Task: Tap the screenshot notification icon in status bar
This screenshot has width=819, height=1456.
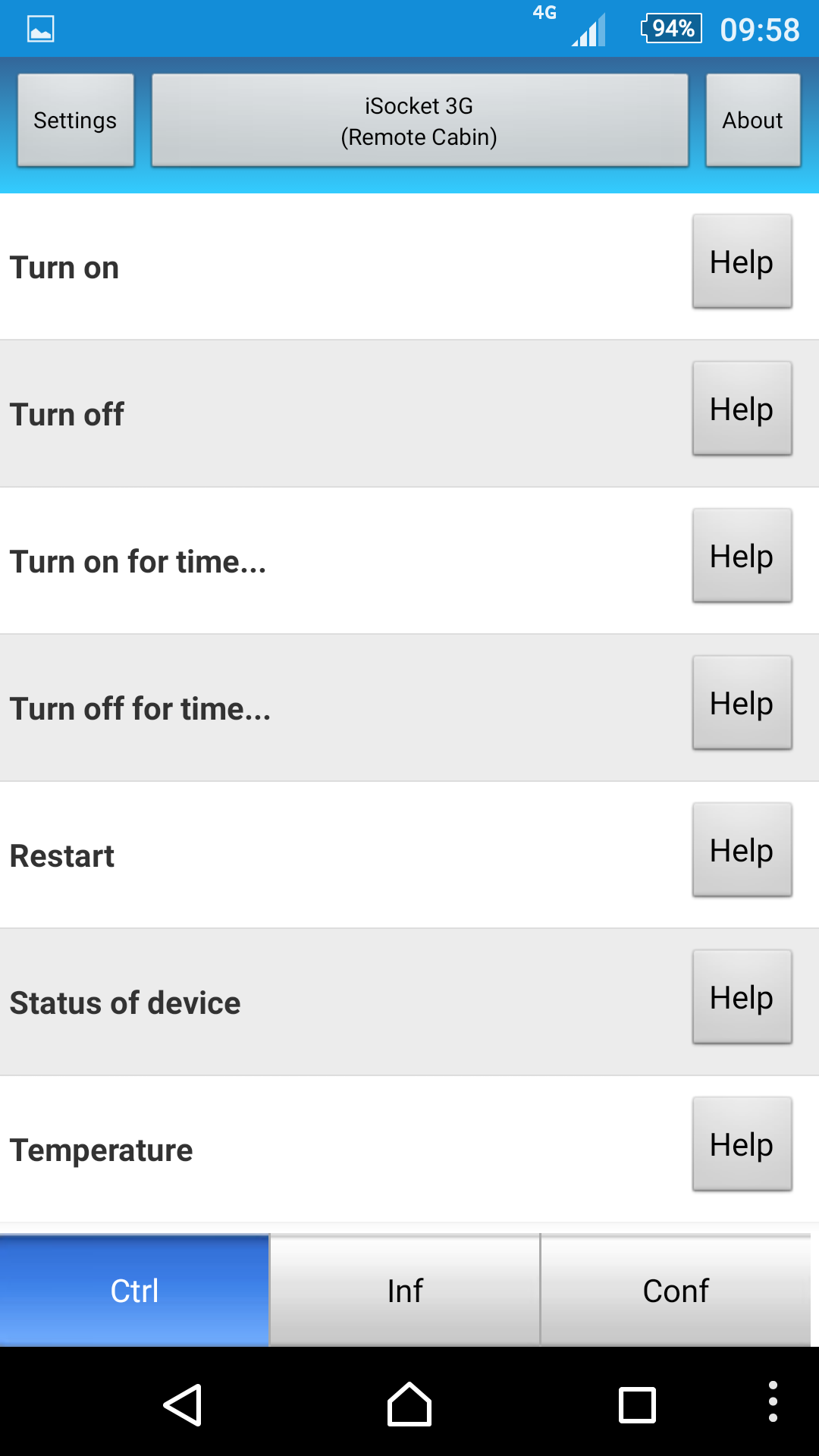Action: click(x=39, y=27)
